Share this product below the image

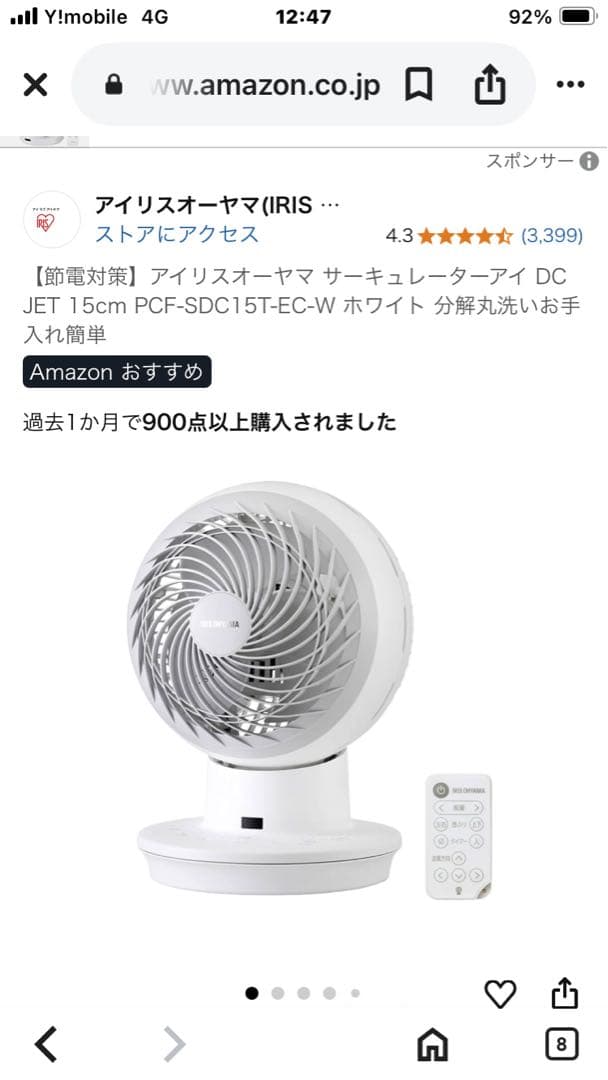click(565, 993)
